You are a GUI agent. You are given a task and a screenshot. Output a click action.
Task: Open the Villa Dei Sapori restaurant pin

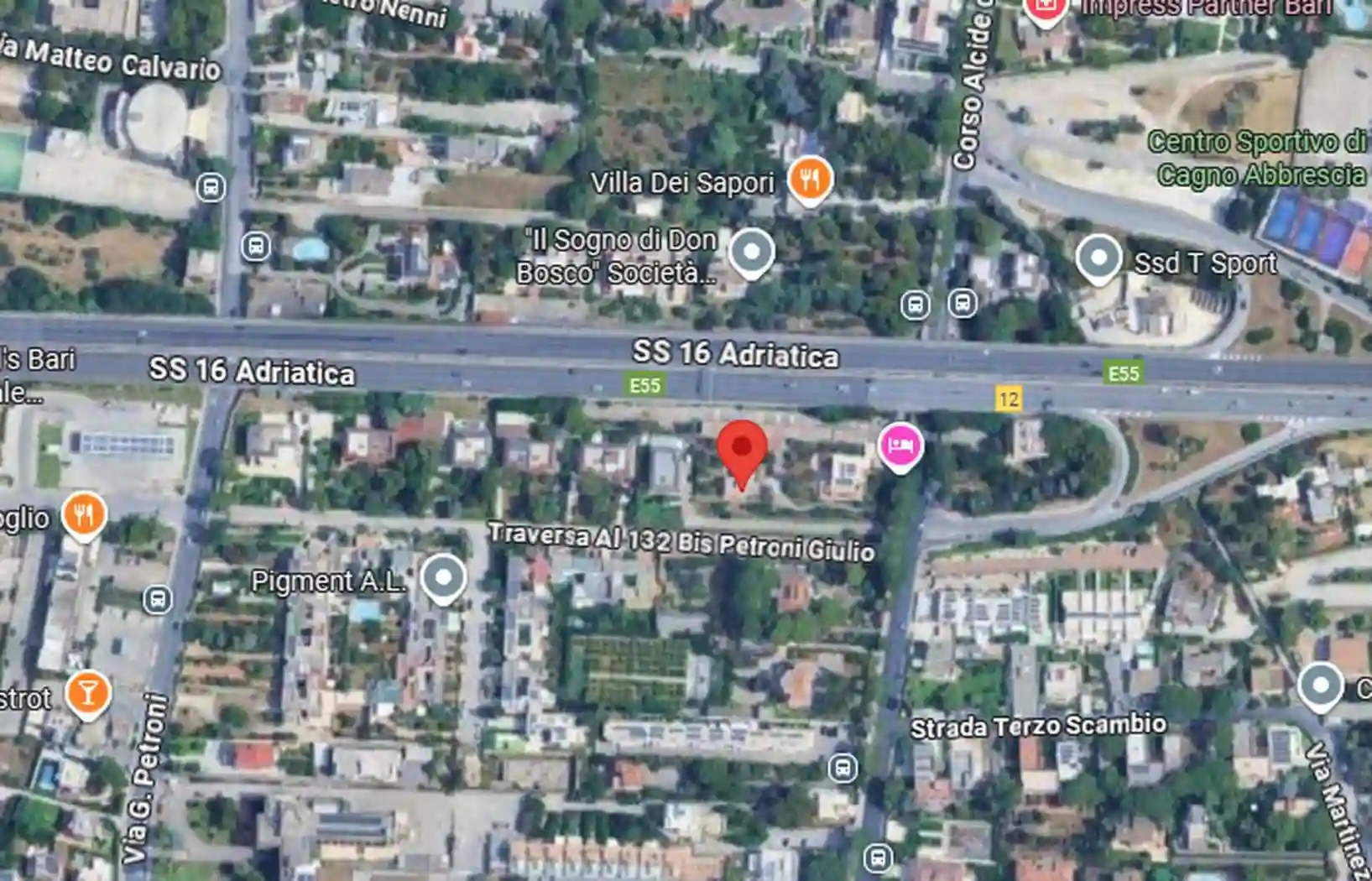tap(810, 179)
